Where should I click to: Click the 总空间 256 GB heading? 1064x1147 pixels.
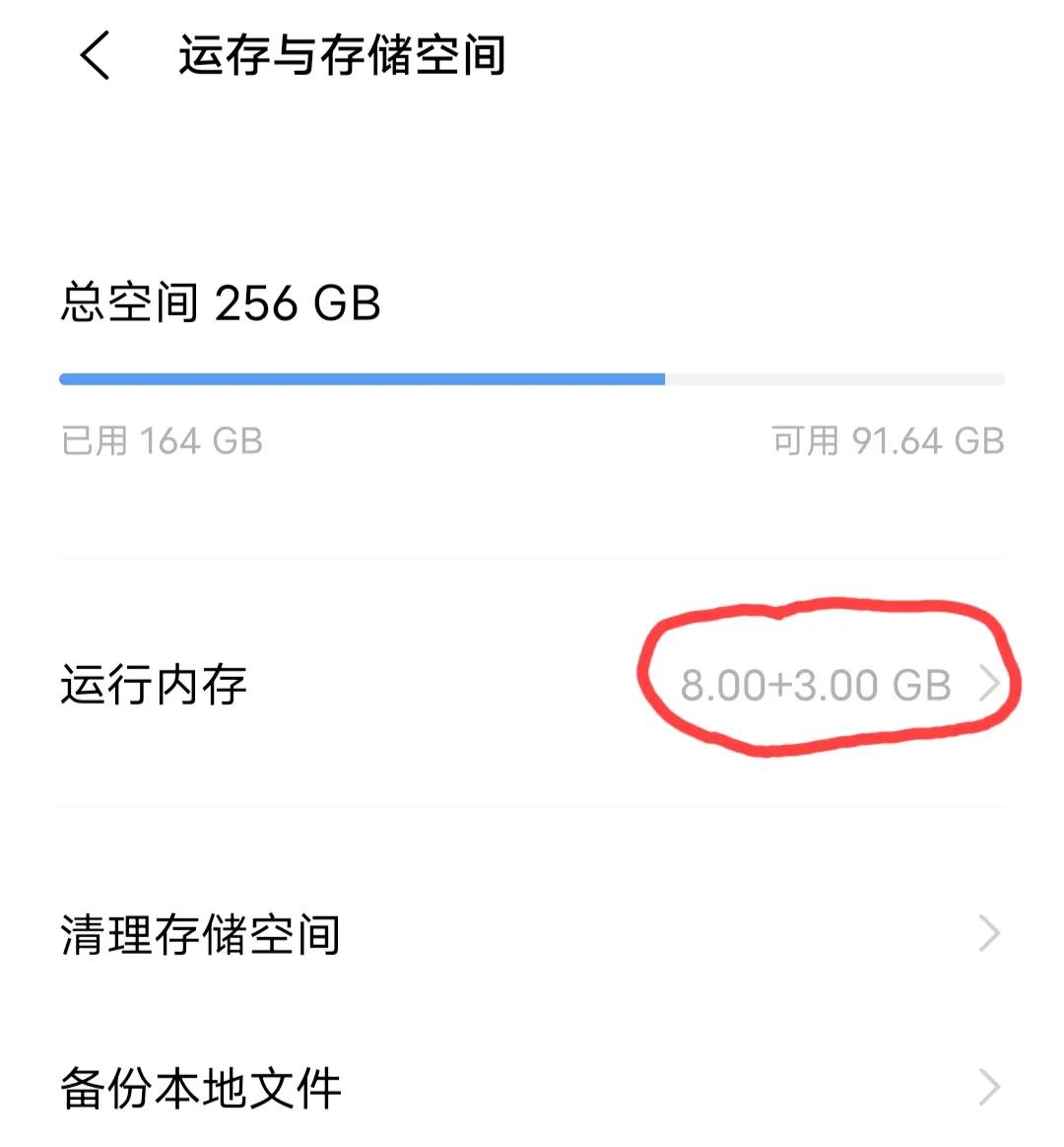tap(221, 304)
